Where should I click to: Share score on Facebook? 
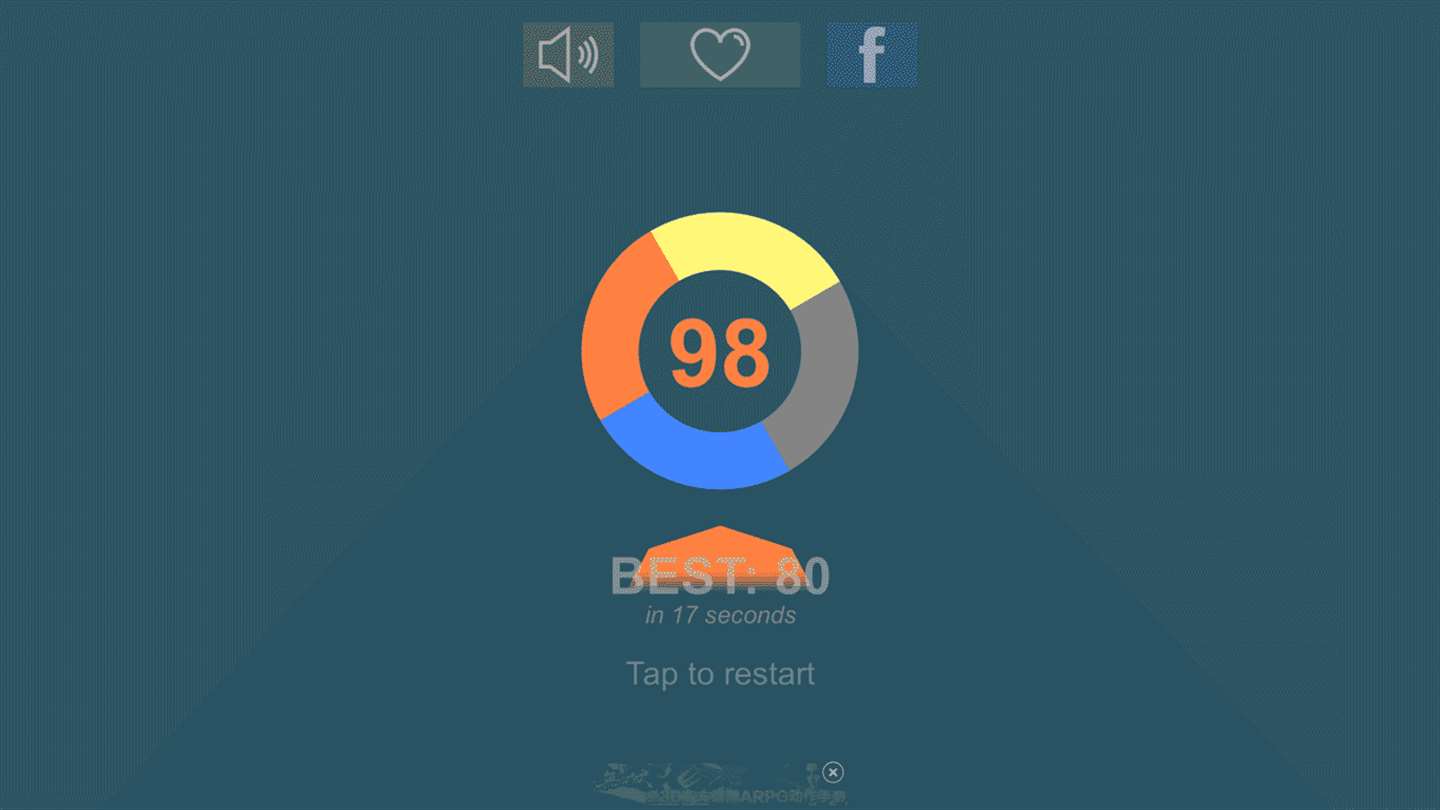point(872,55)
